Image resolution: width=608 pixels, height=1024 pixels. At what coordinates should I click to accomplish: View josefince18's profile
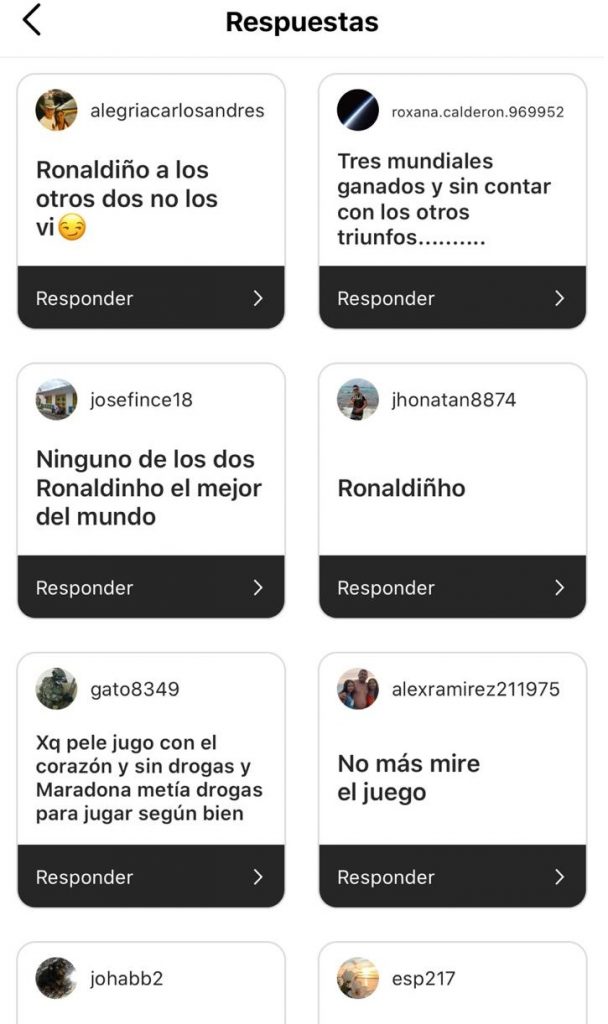point(57,400)
